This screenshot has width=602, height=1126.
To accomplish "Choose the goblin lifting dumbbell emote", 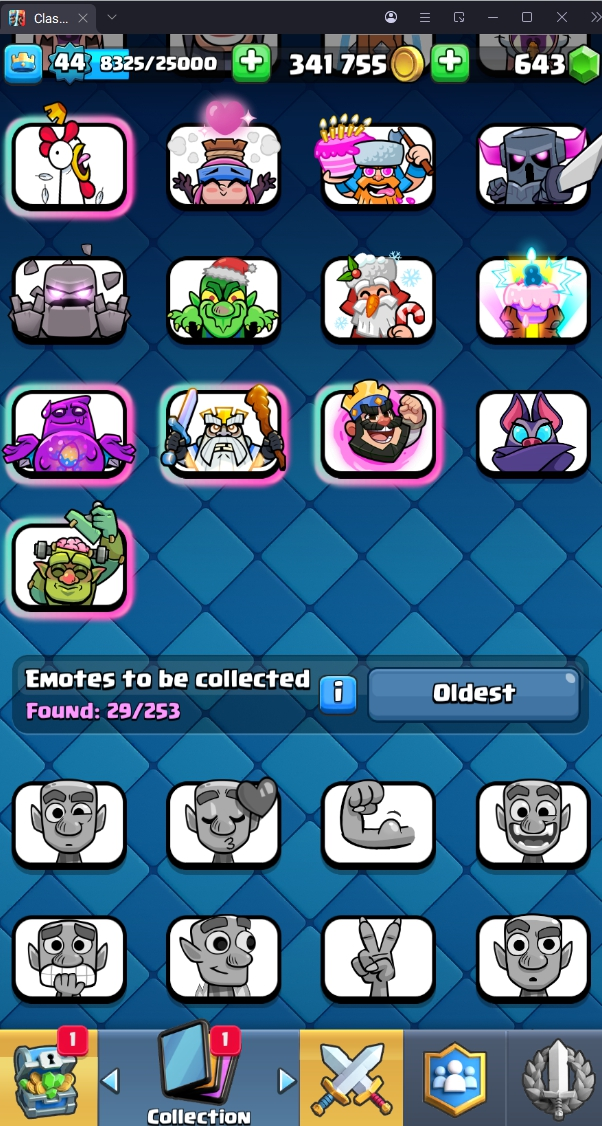I will 69,565.
